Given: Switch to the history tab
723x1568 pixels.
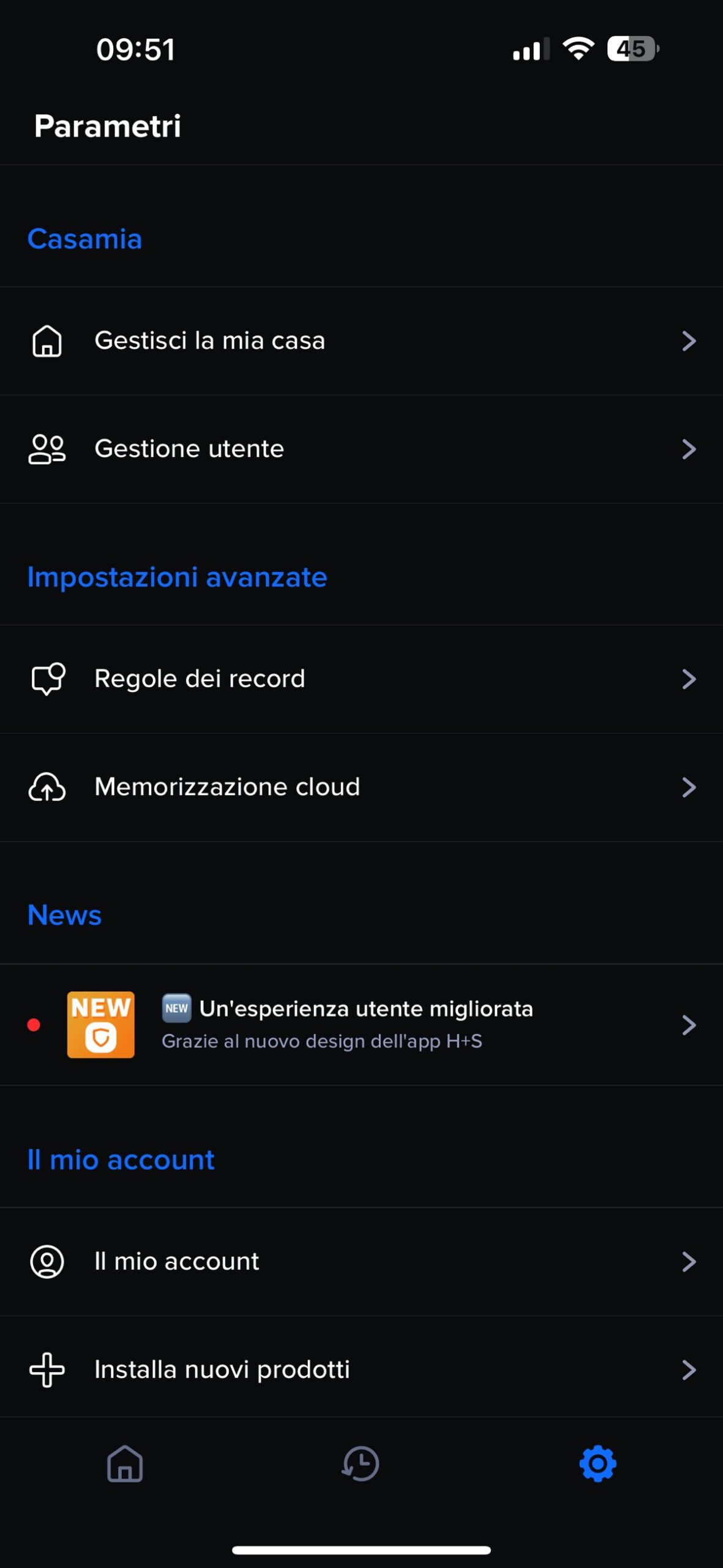Looking at the screenshot, I should 361,1464.
